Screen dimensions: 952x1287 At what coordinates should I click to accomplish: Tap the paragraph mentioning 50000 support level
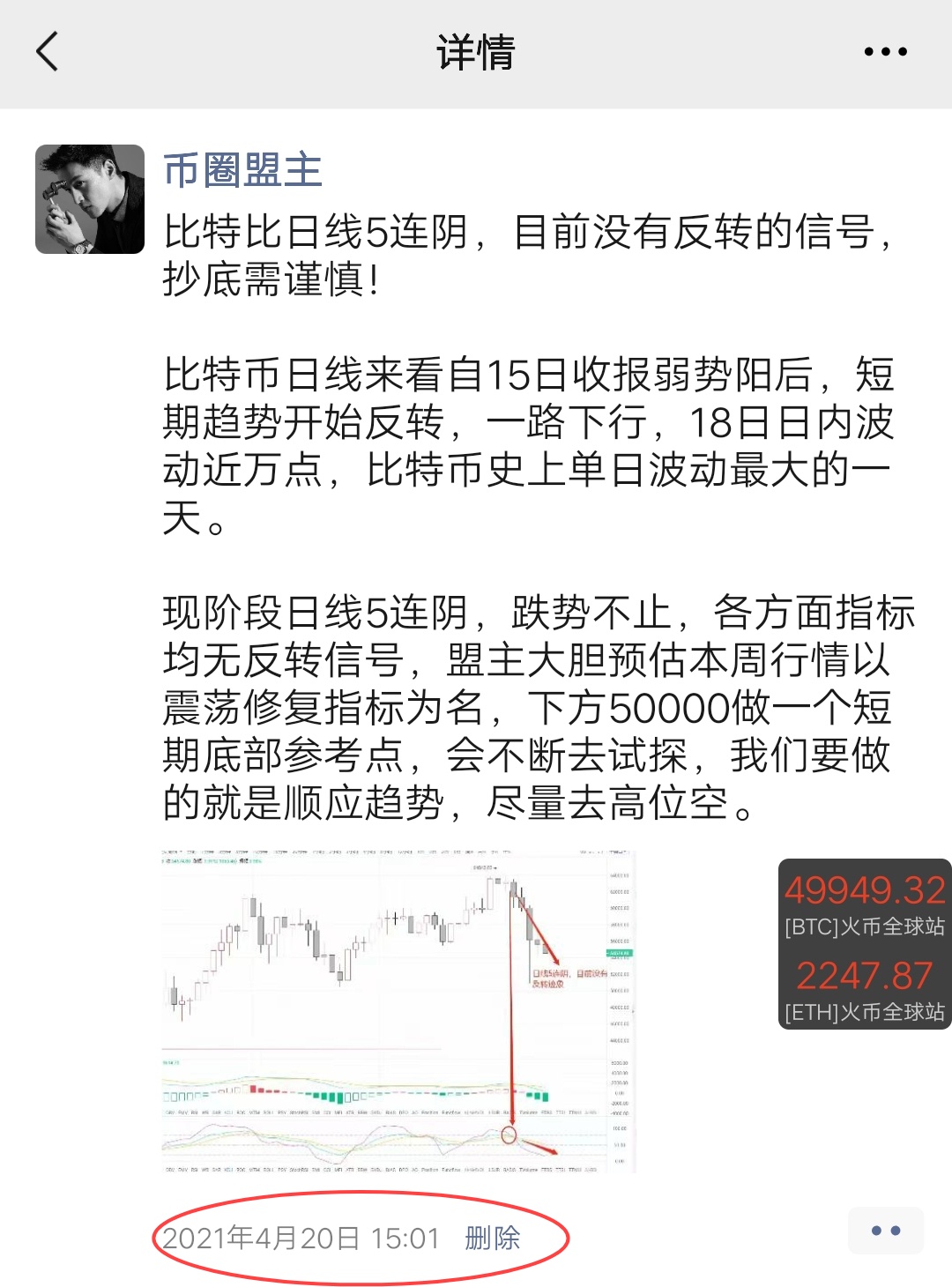pyautogui.click(x=529, y=705)
